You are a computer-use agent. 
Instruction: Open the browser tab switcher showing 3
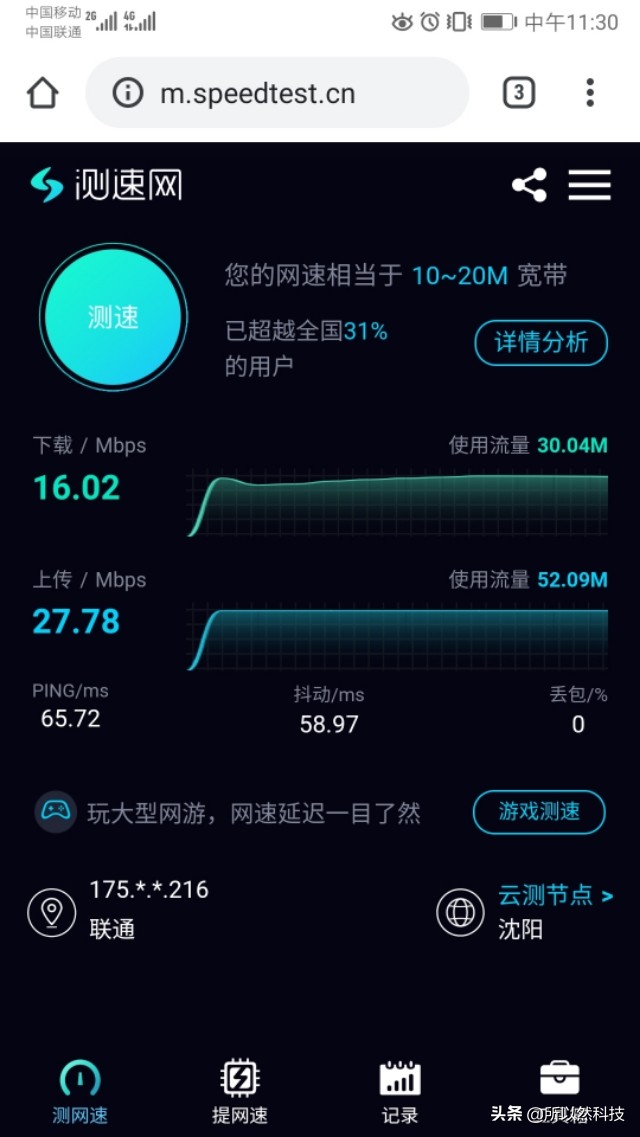pos(519,93)
